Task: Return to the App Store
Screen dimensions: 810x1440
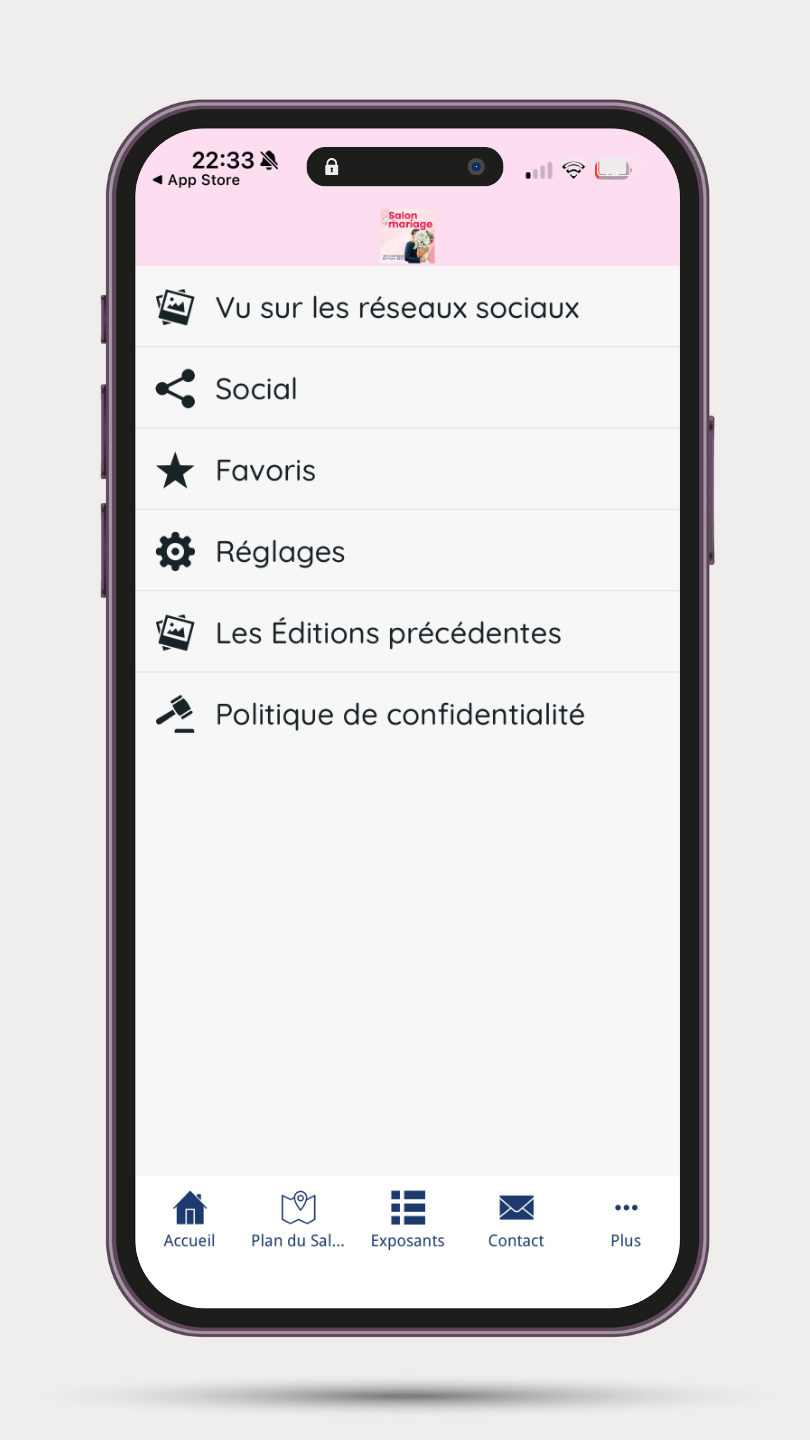Action: click(197, 180)
